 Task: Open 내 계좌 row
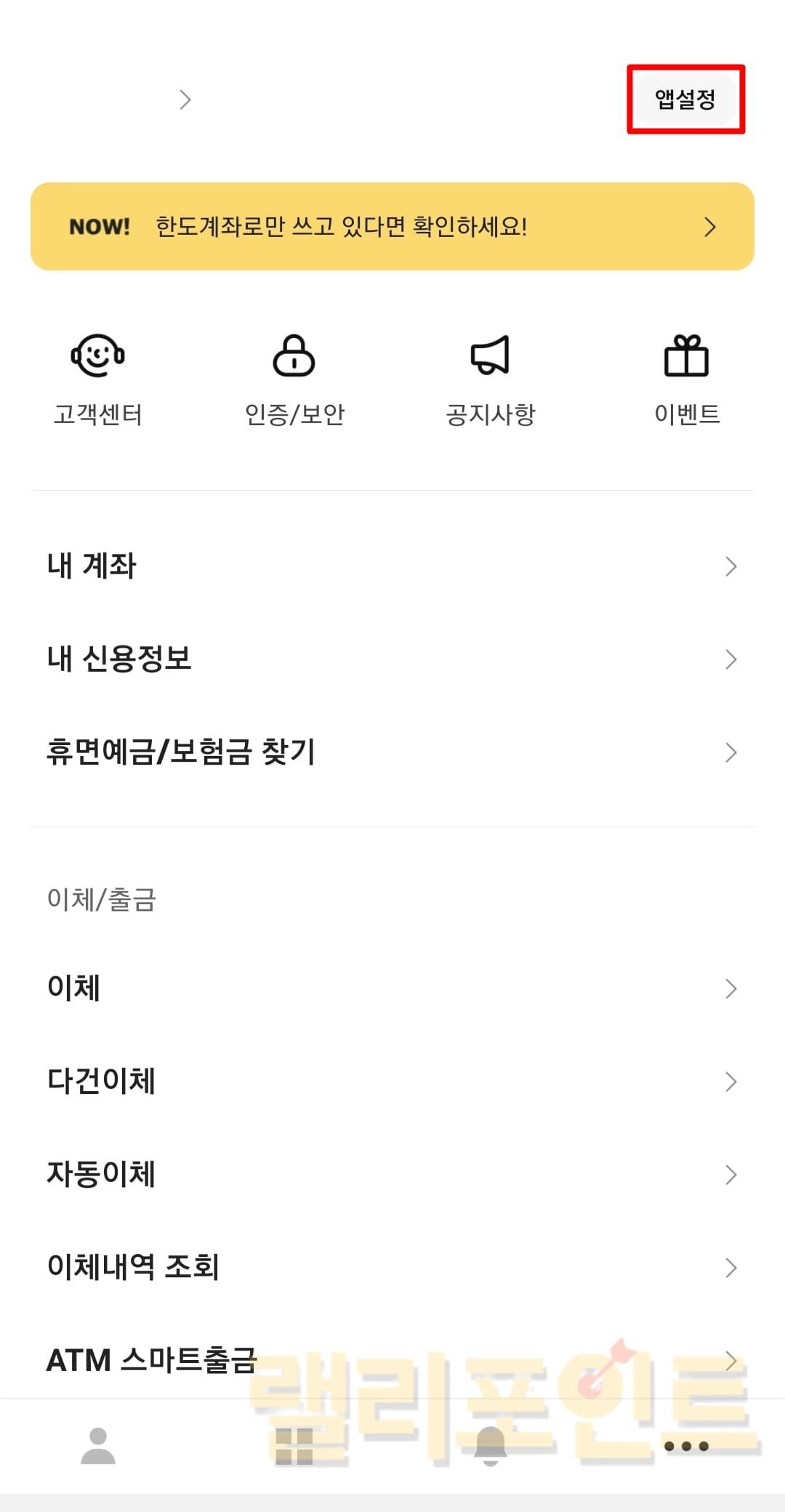[392, 566]
